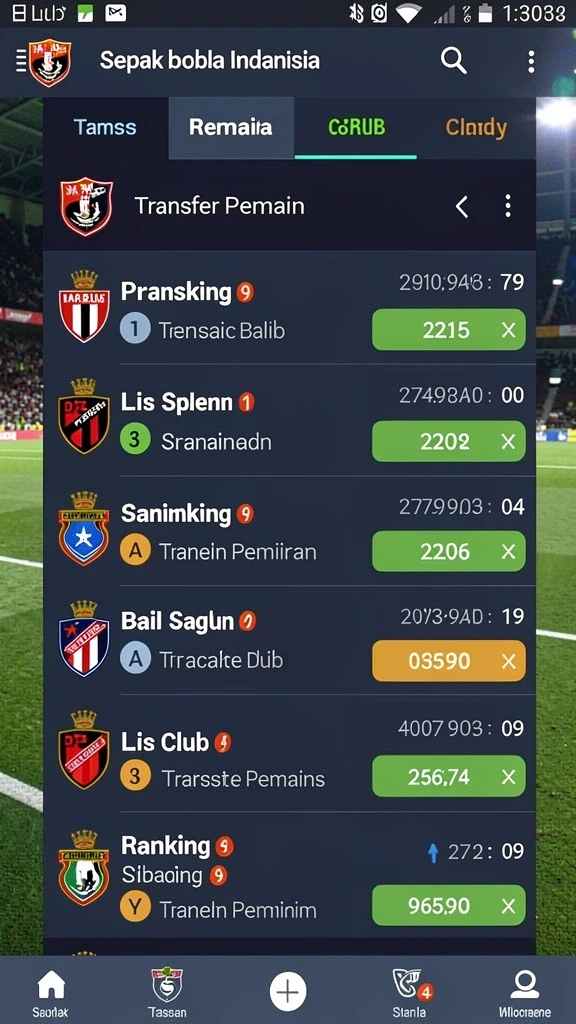576x1024 pixels.
Task: Select the Remaita tab
Action: [231, 127]
